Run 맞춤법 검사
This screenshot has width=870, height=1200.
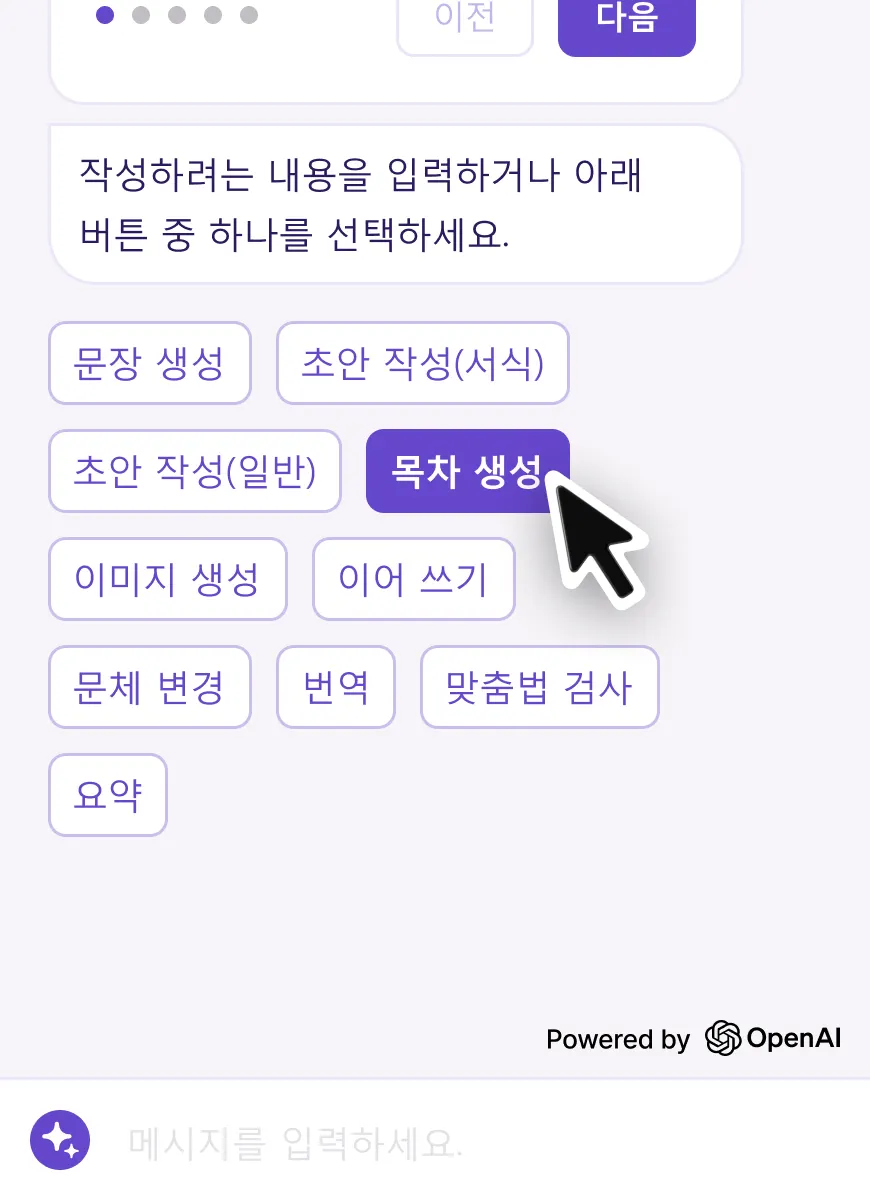539,687
